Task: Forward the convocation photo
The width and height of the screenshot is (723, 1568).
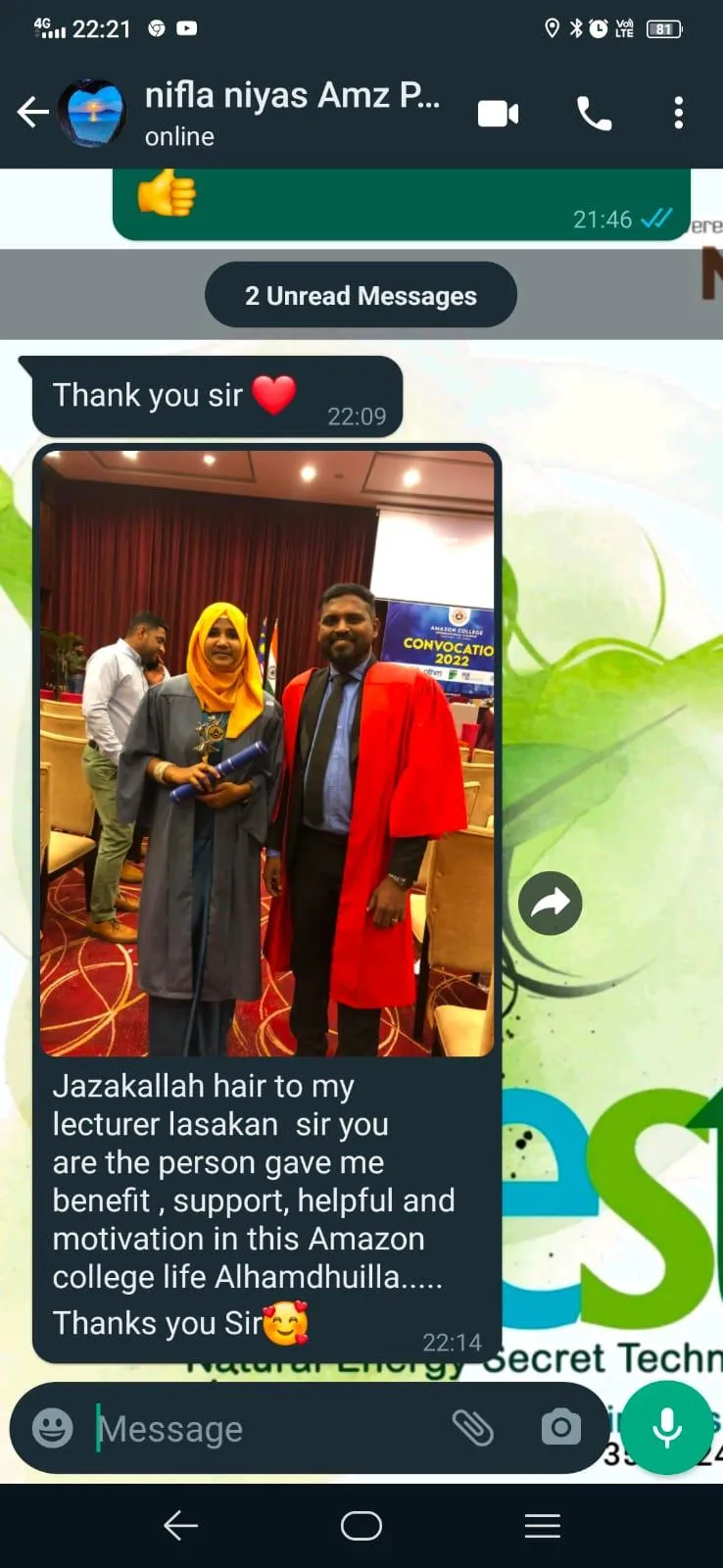Action: [x=550, y=903]
